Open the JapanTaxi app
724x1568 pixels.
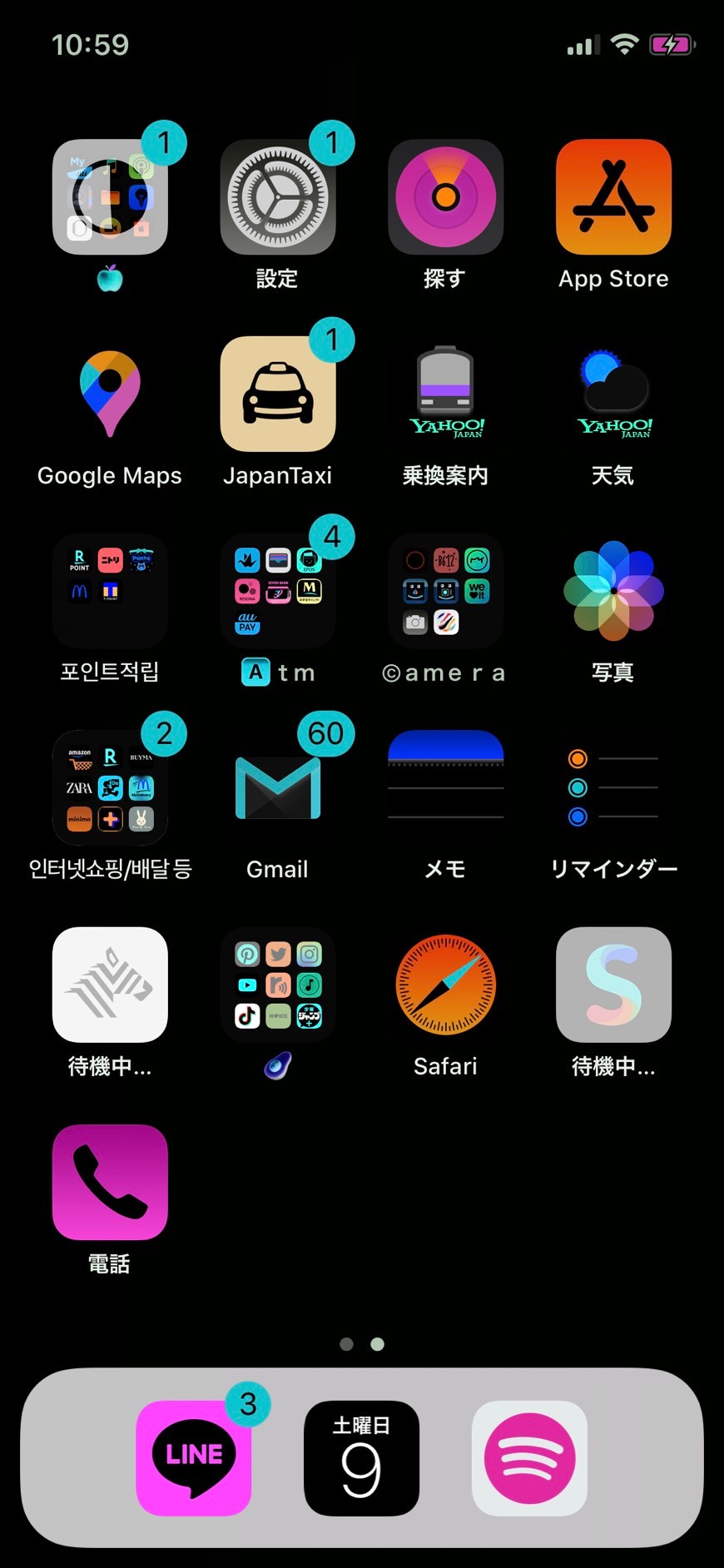(277, 394)
